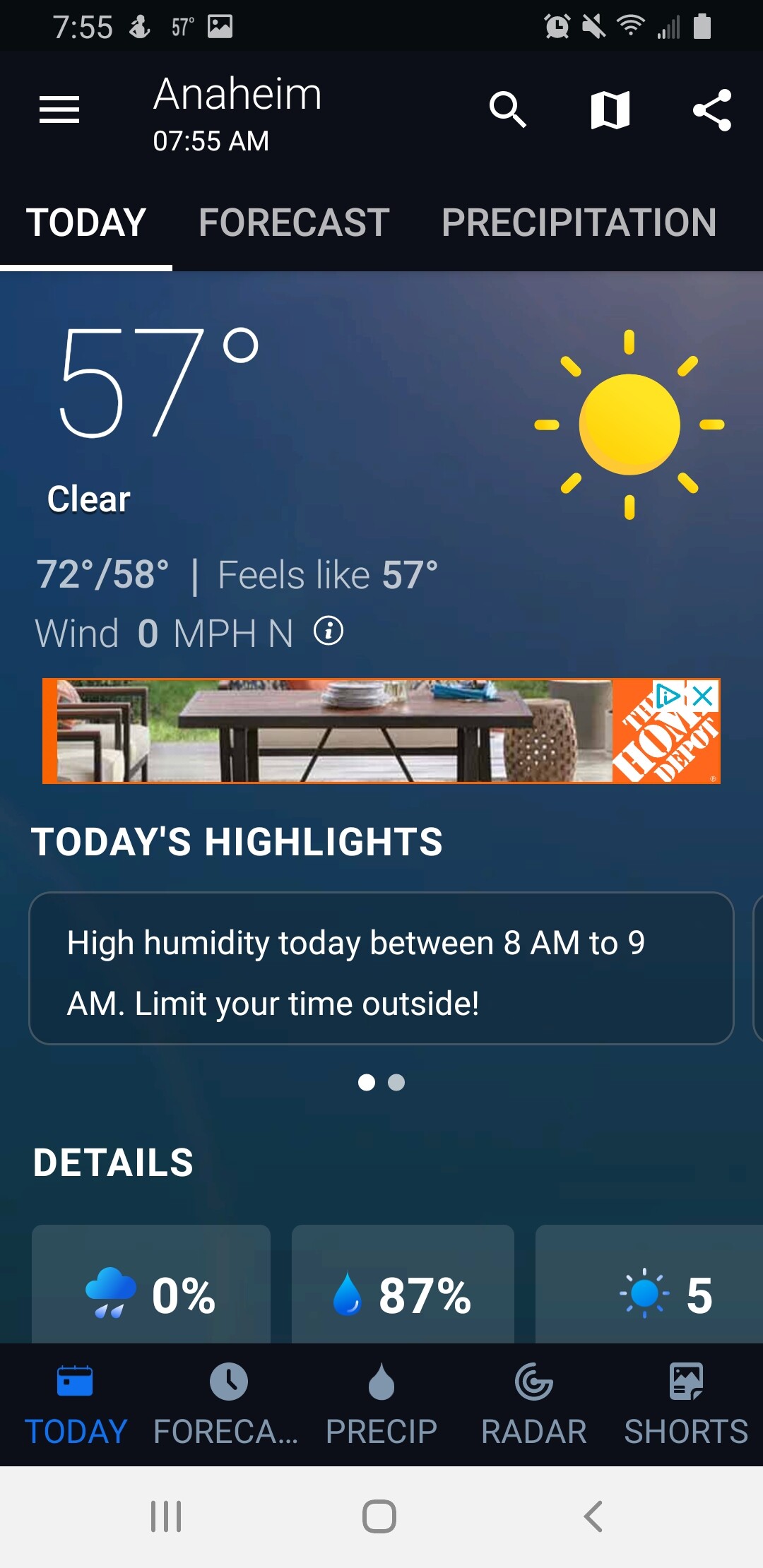View wind info details icon
Image resolution: width=763 pixels, height=1568 pixels.
329,631
